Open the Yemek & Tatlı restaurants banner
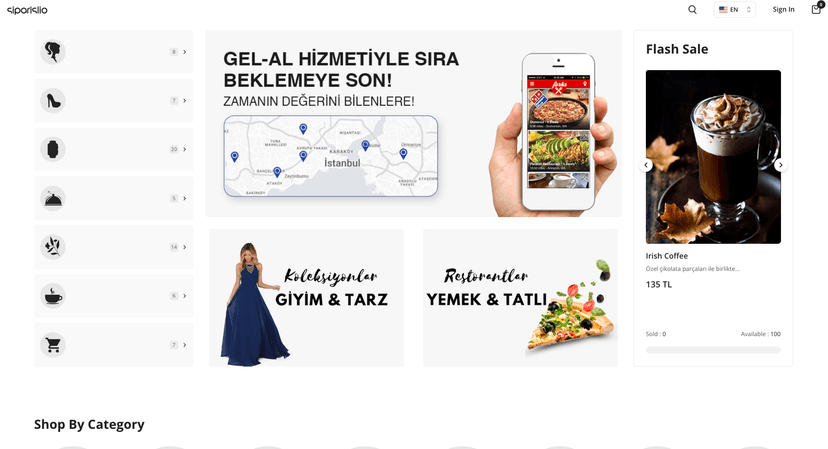This screenshot has height=449, width=828. coord(520,298)
